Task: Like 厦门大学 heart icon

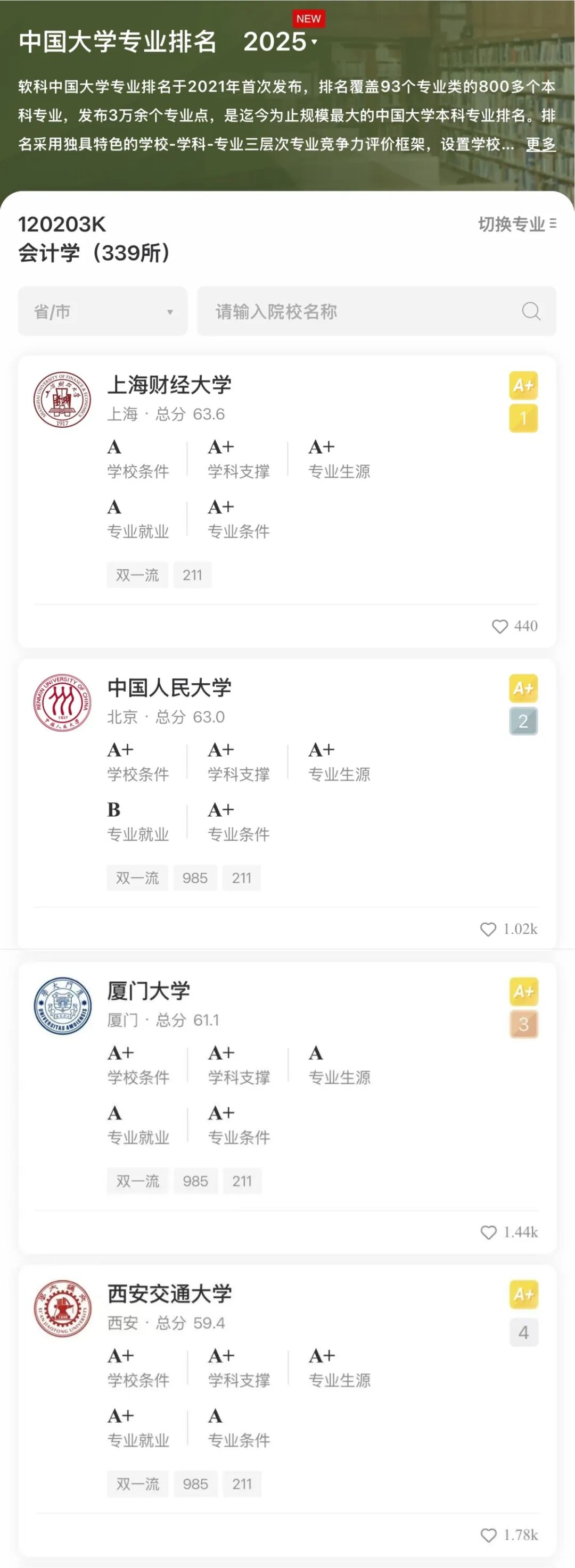Action: coord(489,1233)
